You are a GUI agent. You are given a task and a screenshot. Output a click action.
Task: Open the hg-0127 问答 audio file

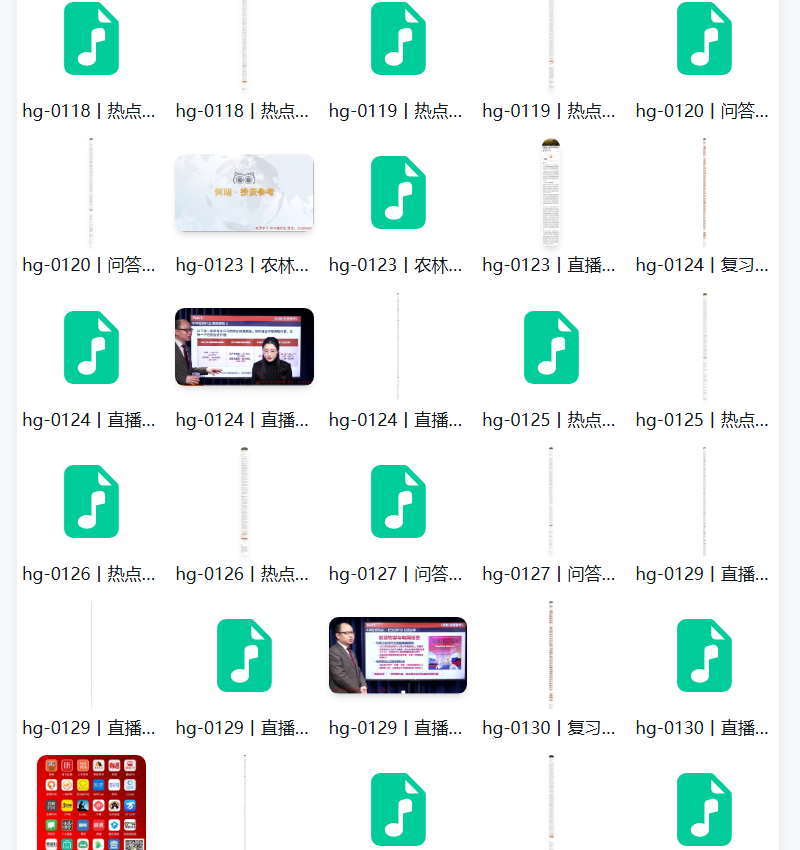[x=398, y=501]
